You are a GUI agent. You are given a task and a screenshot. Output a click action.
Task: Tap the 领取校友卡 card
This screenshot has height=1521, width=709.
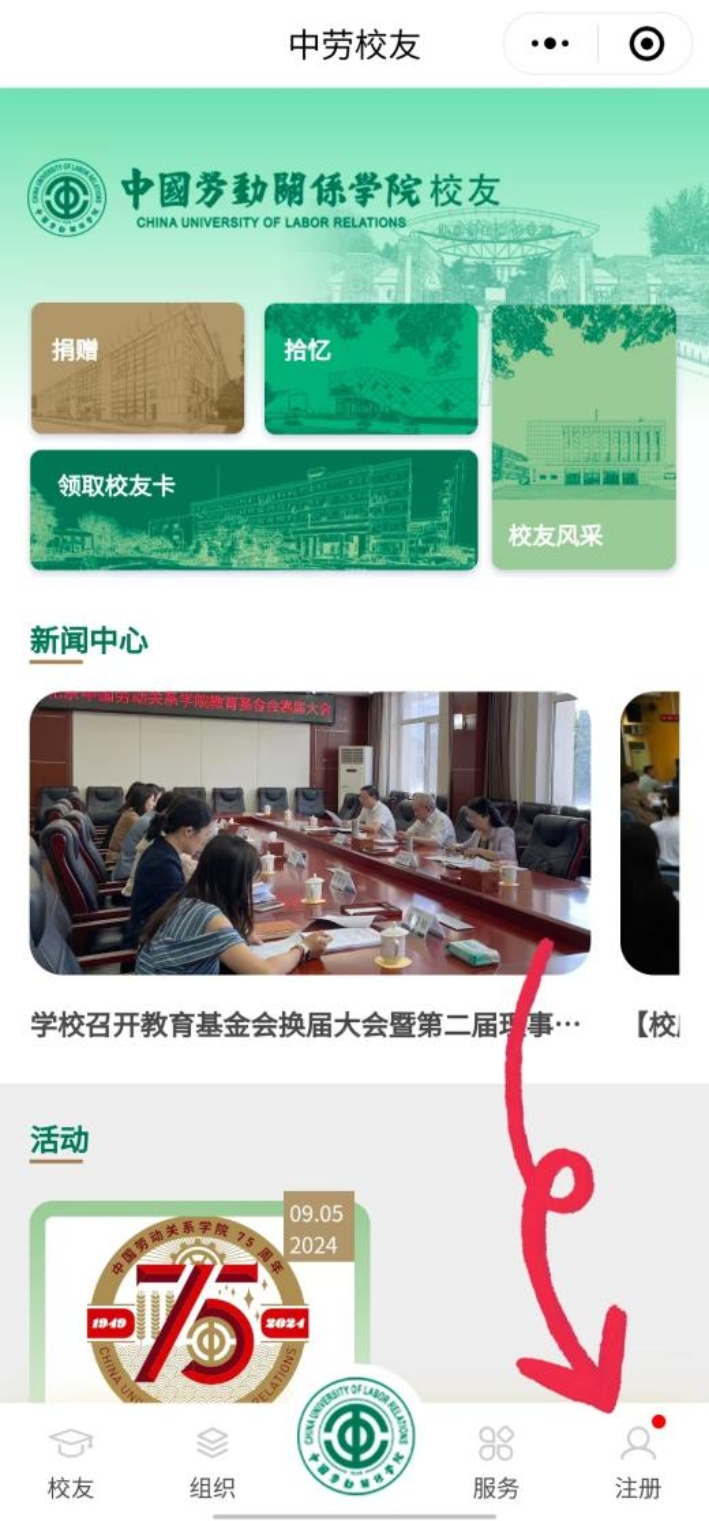(x=253, y=509)
